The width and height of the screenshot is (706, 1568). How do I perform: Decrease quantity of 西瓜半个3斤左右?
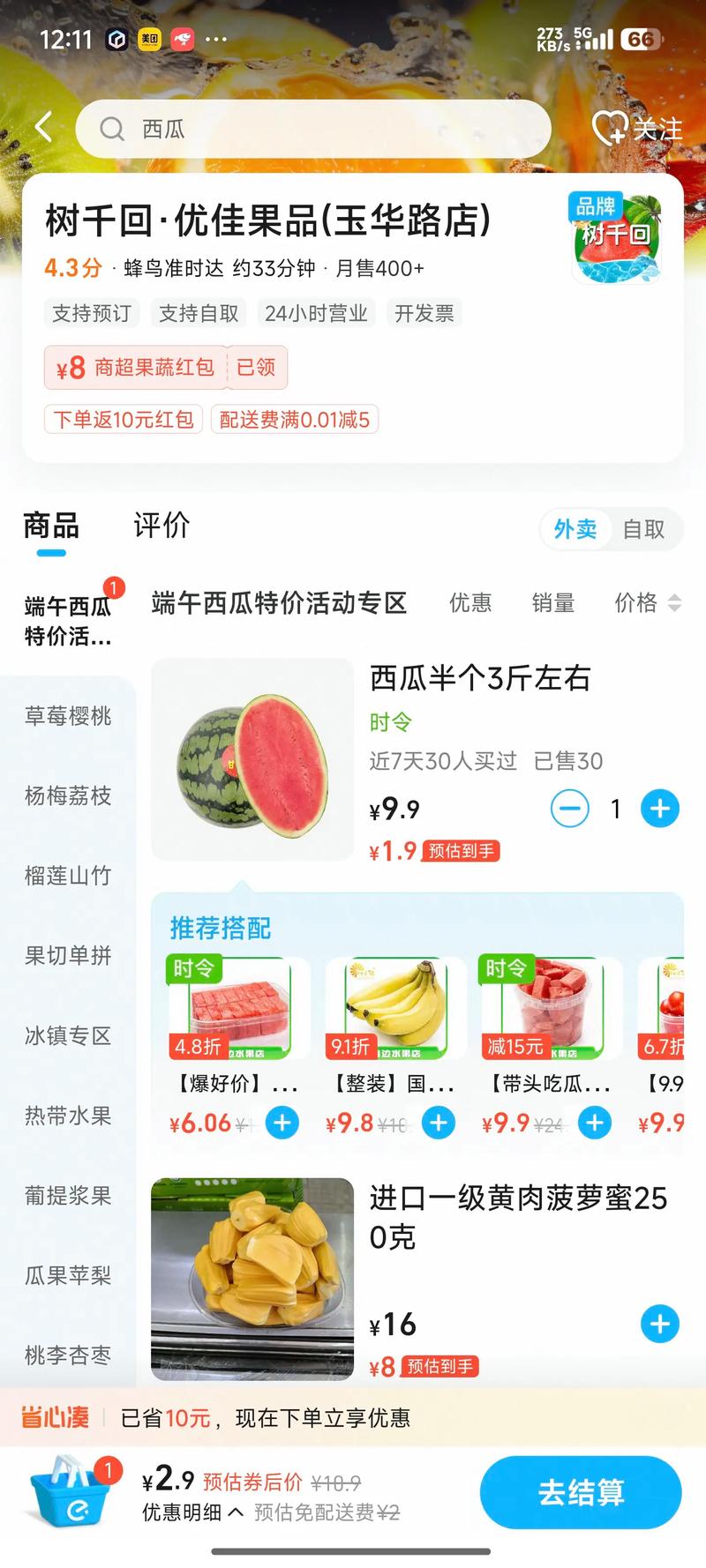[x=570, y=809]
